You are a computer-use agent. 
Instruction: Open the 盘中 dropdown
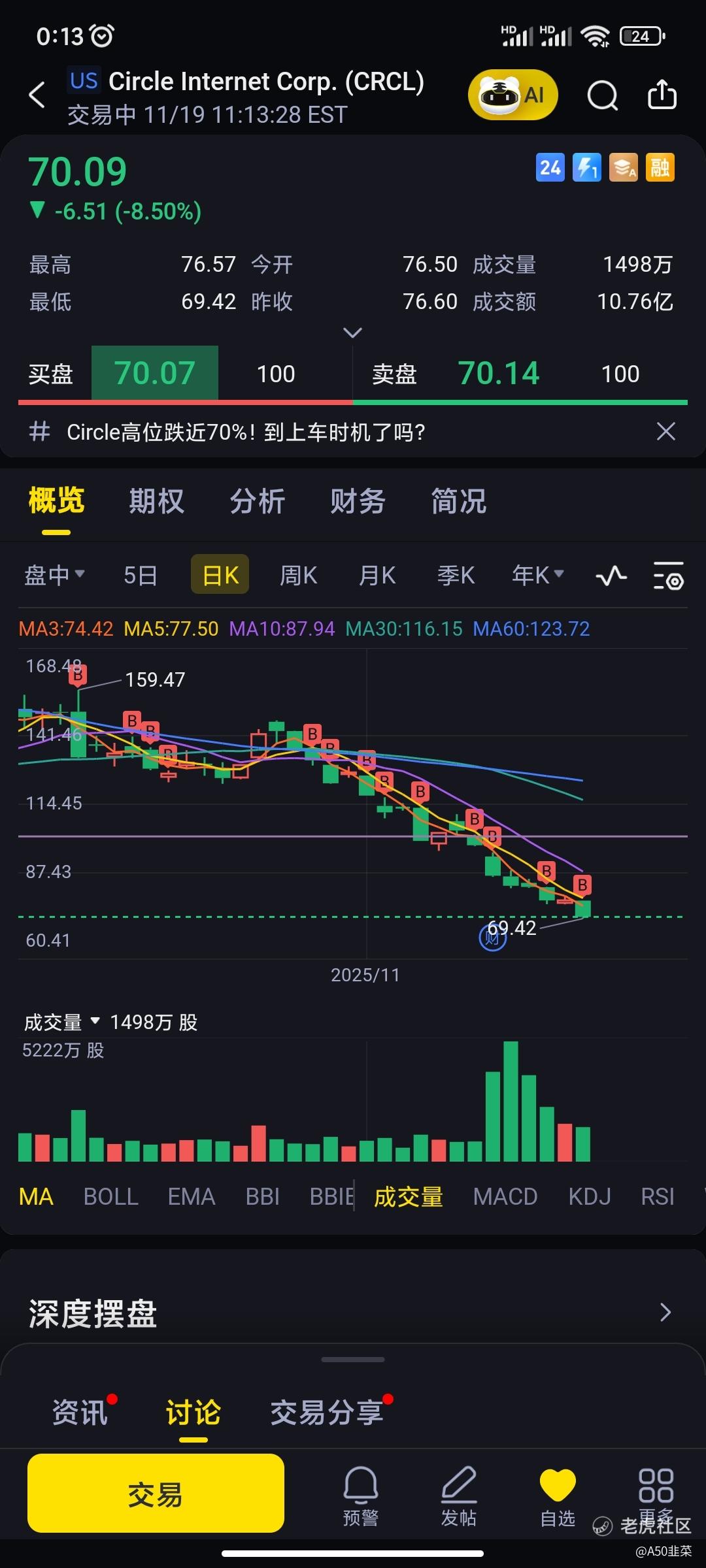(54, 576)
